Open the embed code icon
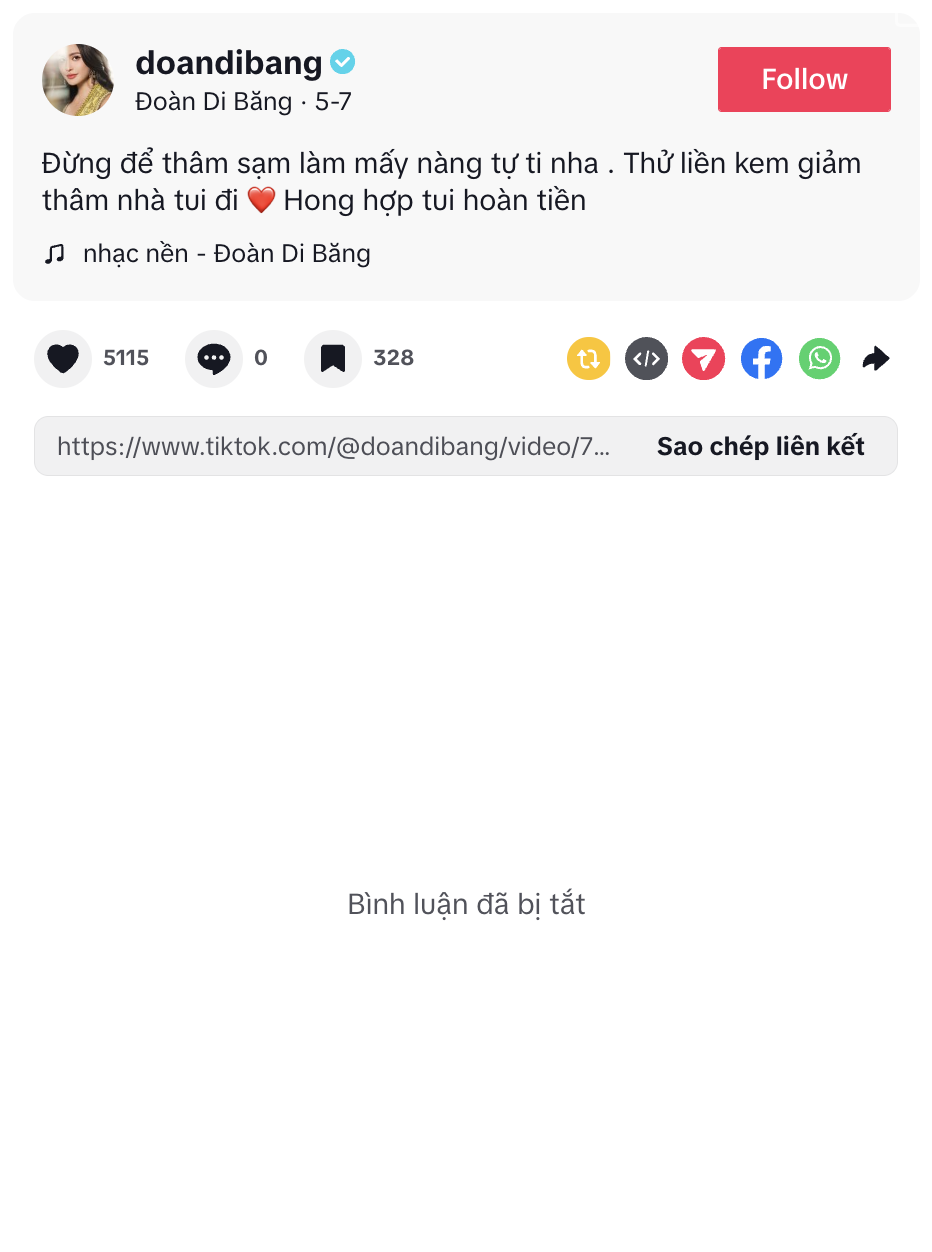932x1252 pixels. (x=646, y=358)
